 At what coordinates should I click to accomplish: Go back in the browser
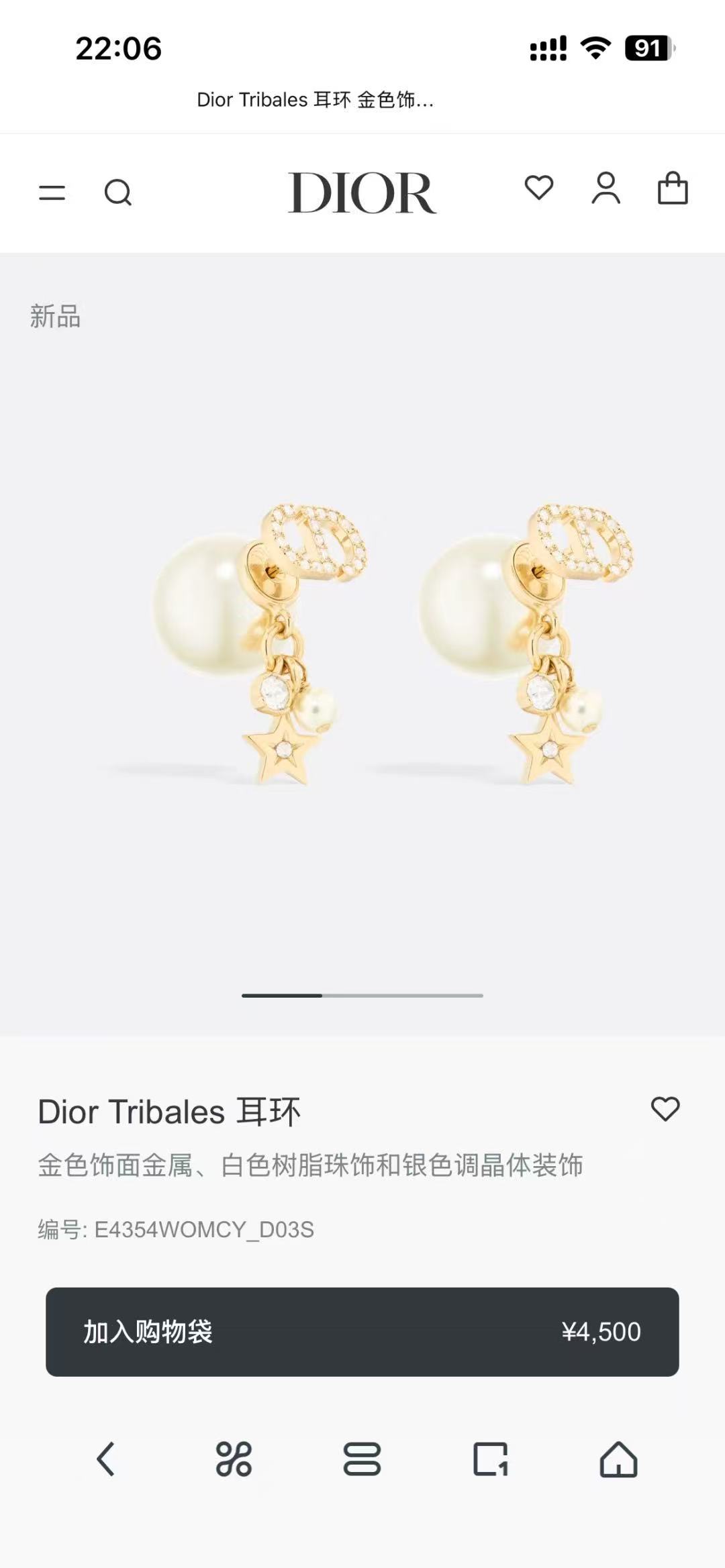point(105,1459)
